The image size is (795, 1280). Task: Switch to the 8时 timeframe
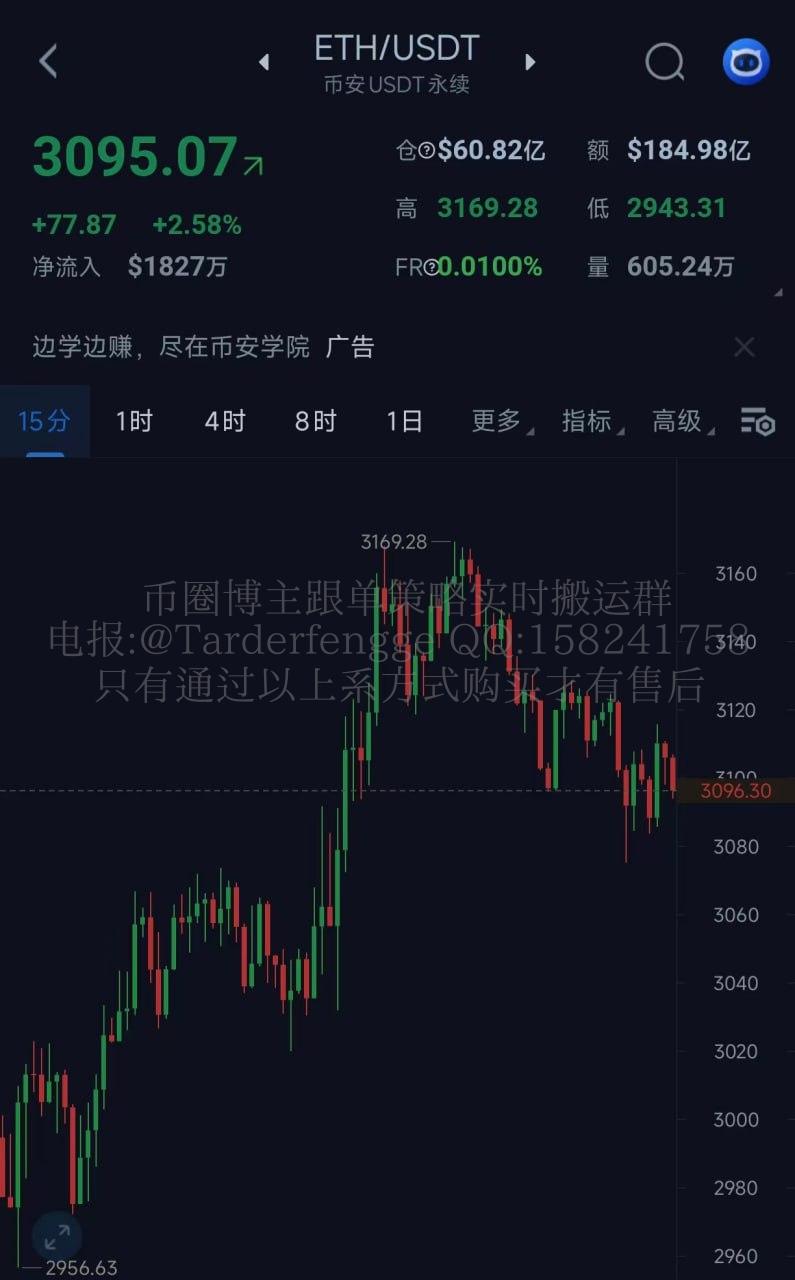[315, 421]
